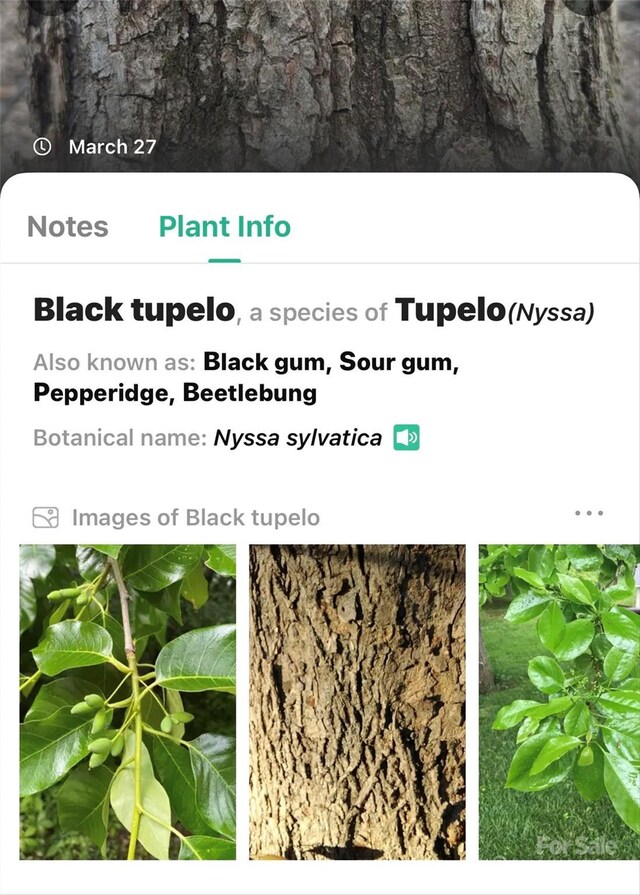Open the leaves and fruit photo
640x895 pixels.
click(x=128, y=701)
